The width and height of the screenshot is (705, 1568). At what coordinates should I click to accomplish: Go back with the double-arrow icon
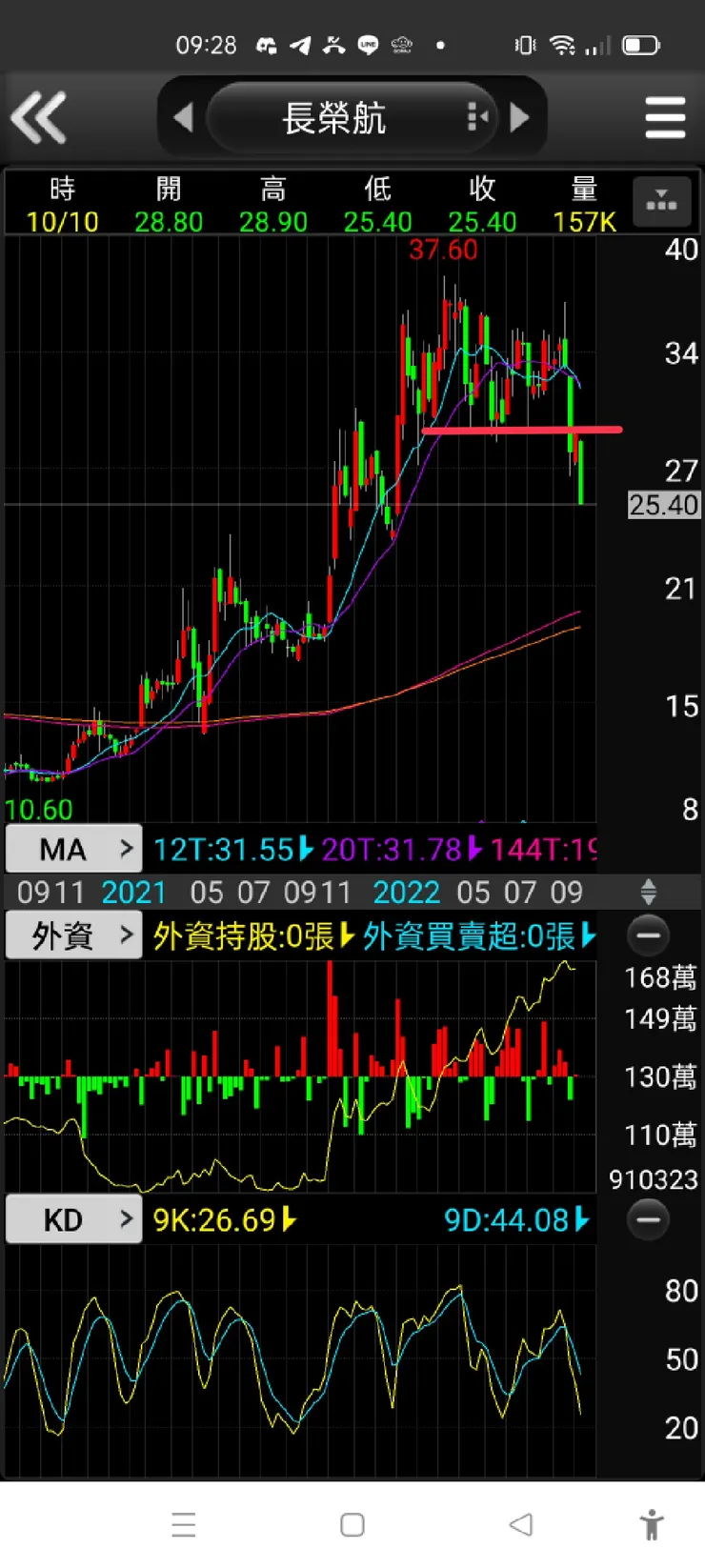click(x=39, y=117)
